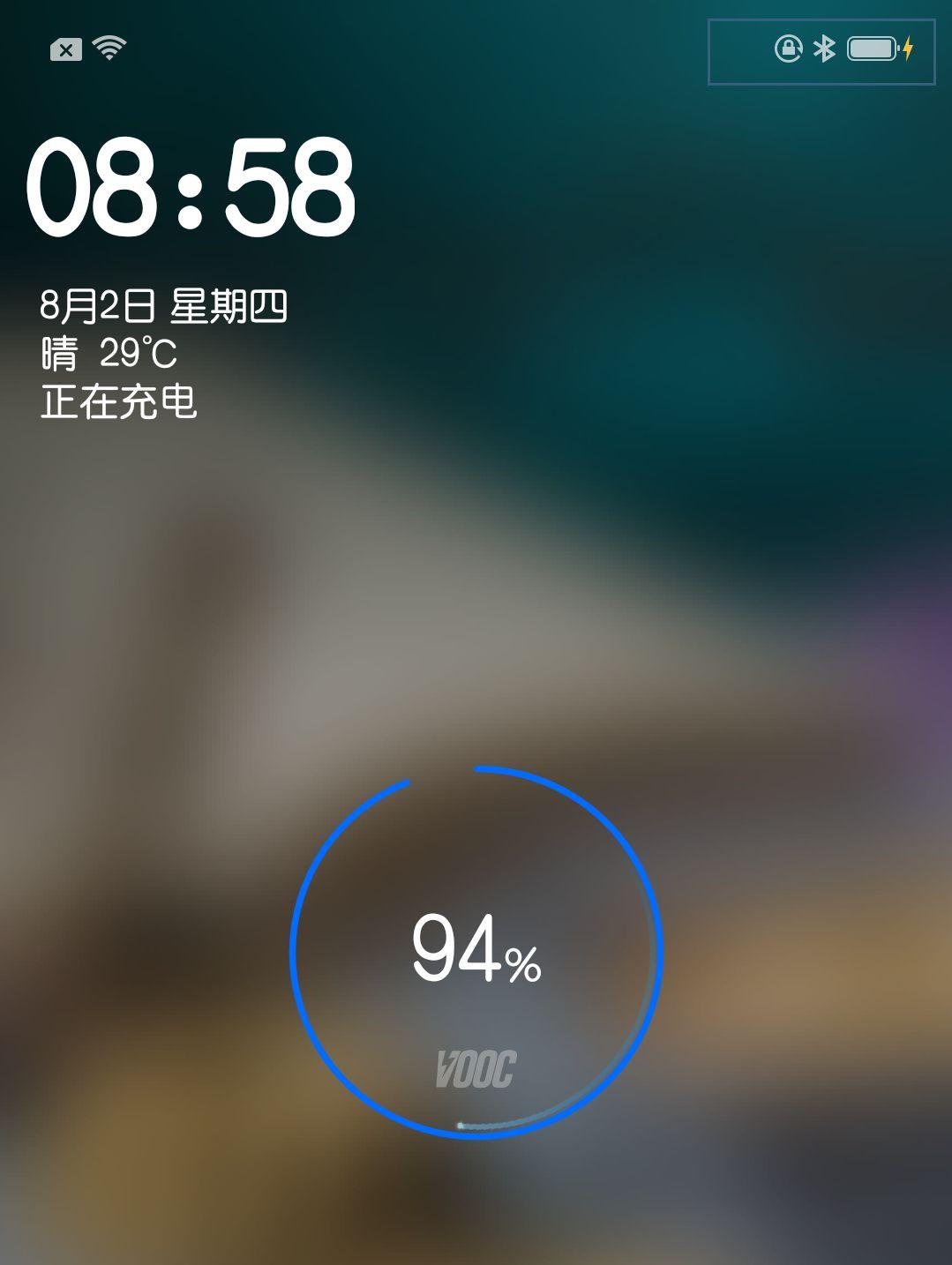Toggle Bluetooth via its status bar icon
Screen dimensions: 952x1265
[824, 49]
